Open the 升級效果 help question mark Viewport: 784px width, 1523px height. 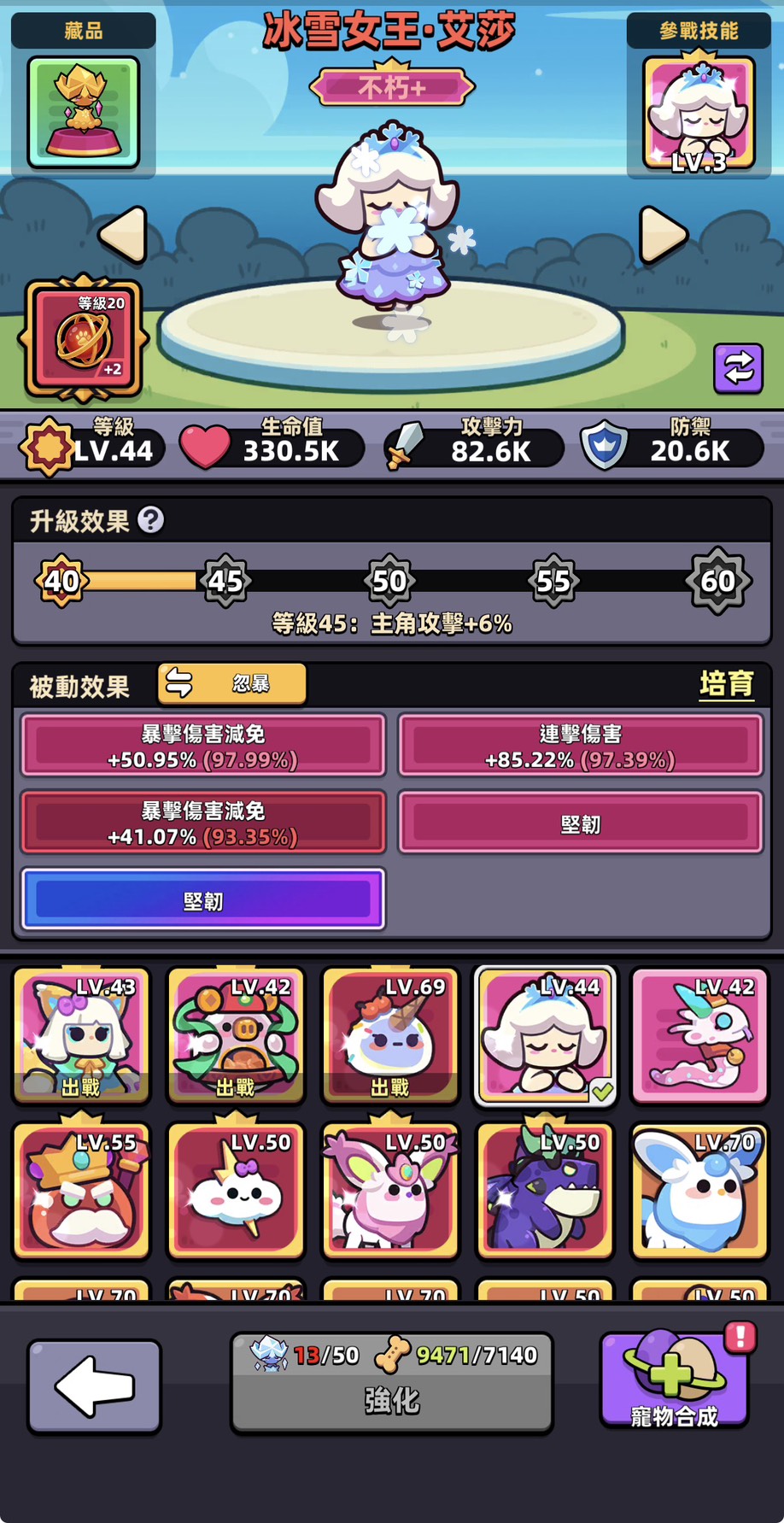pos(151,519)
